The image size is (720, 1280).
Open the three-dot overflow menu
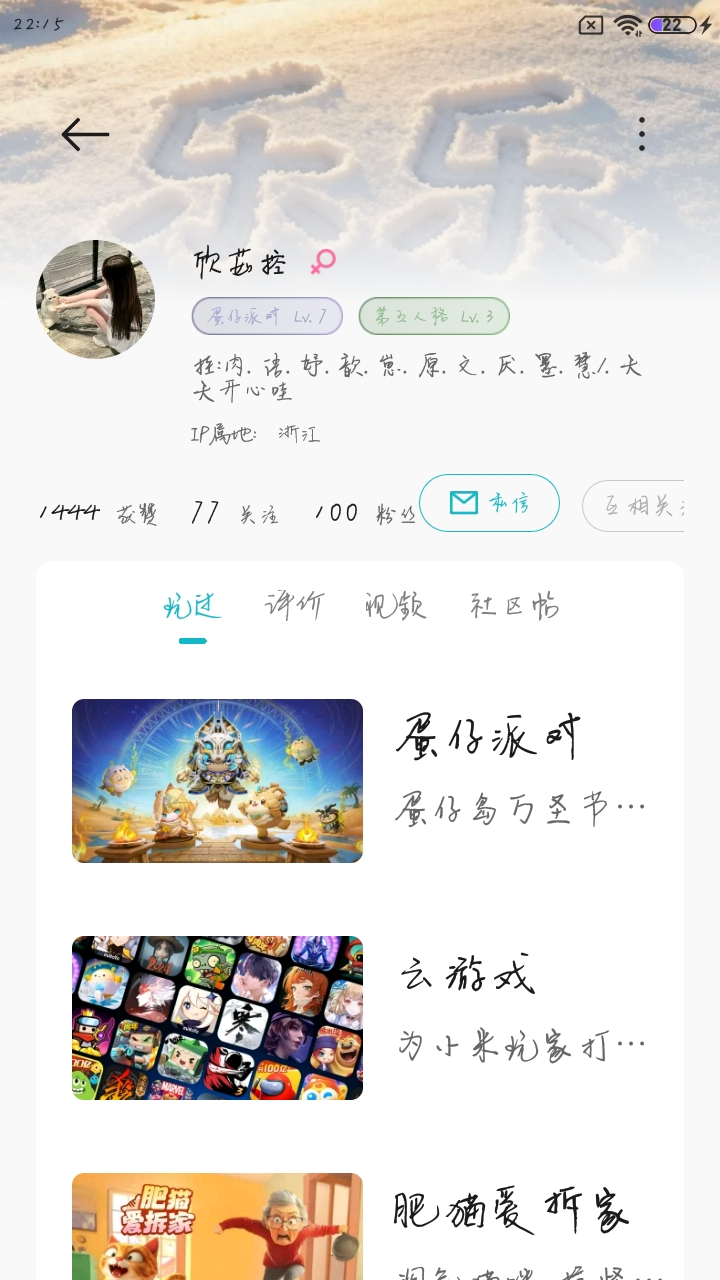pos(641,134)
